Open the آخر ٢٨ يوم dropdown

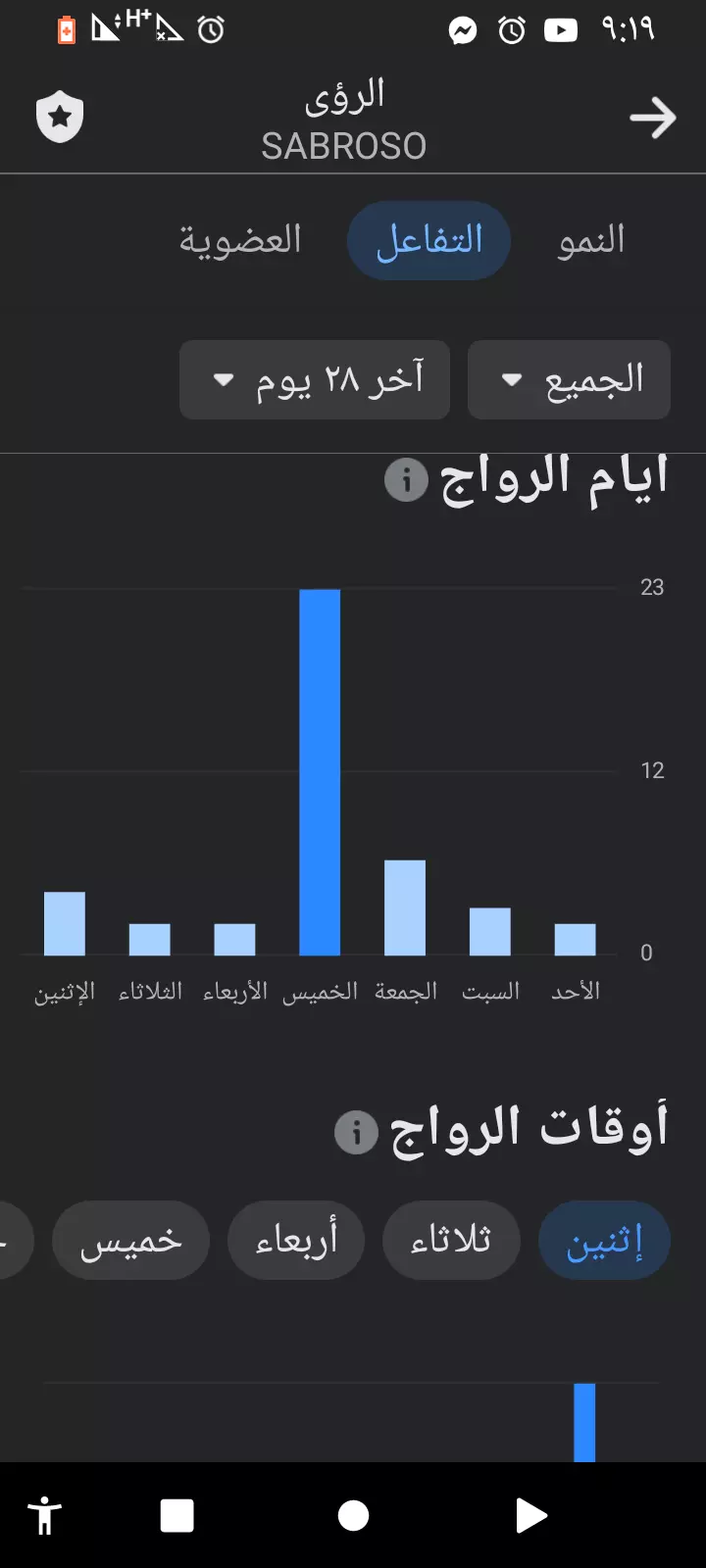314,379
